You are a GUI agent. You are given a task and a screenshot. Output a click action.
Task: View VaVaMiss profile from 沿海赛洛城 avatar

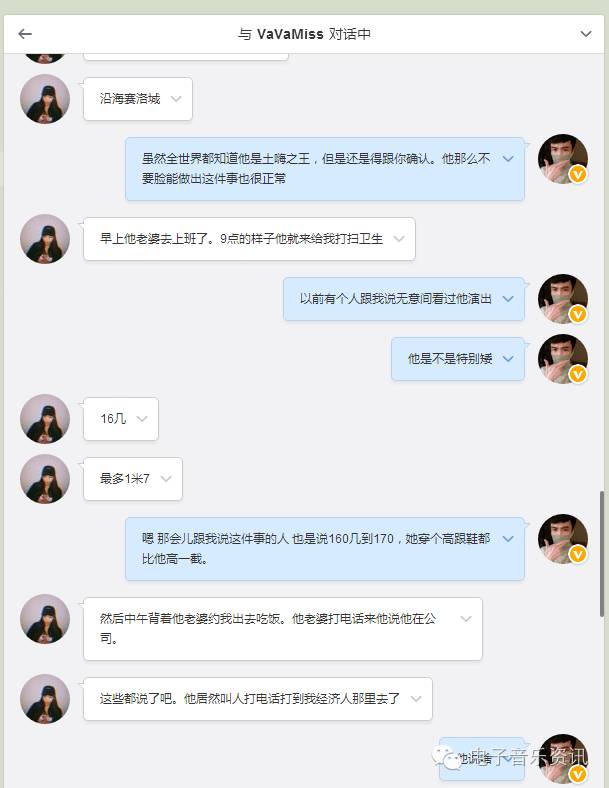45,99
